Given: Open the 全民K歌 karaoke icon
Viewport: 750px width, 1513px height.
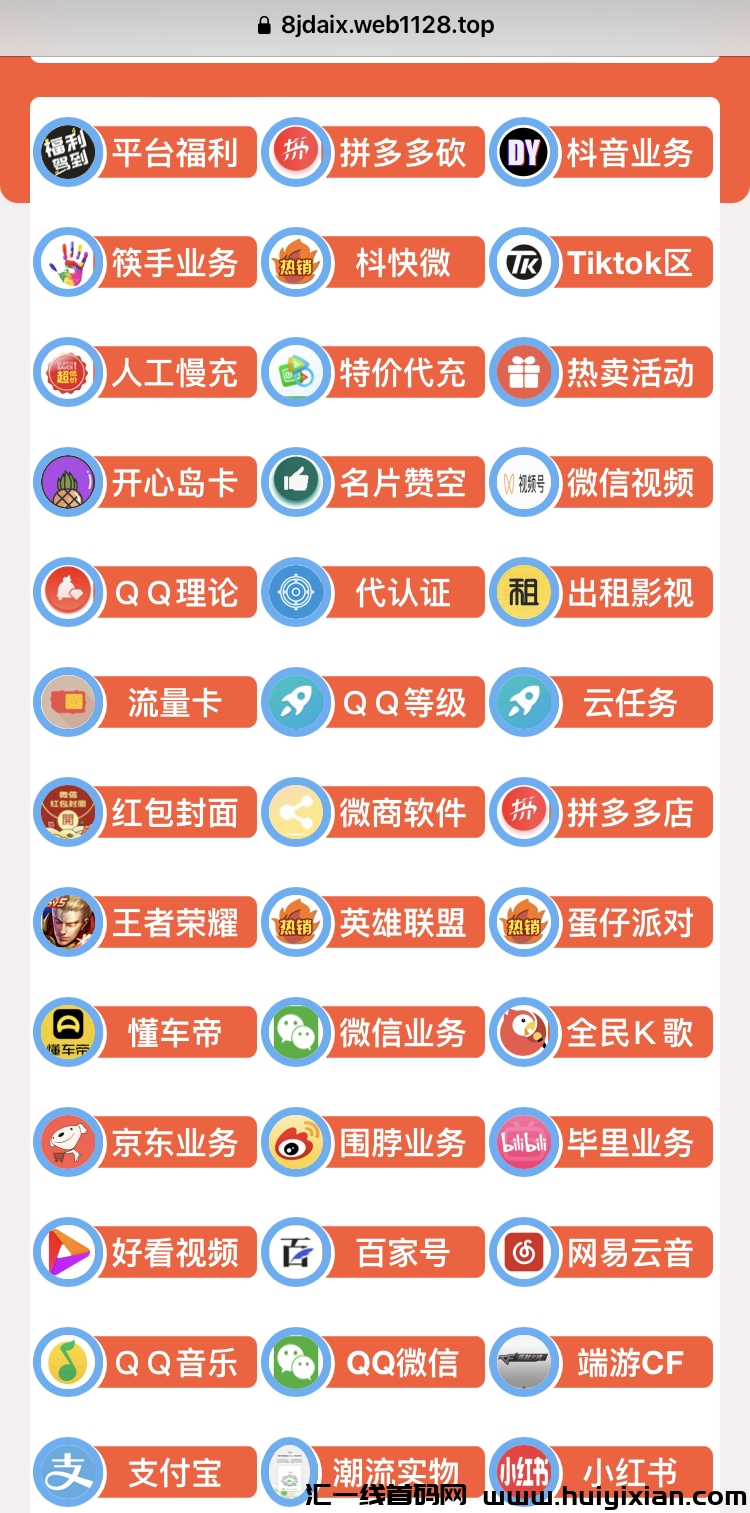Looking at the screenshot, I should pyautogui.click(x=522, y=1032).
